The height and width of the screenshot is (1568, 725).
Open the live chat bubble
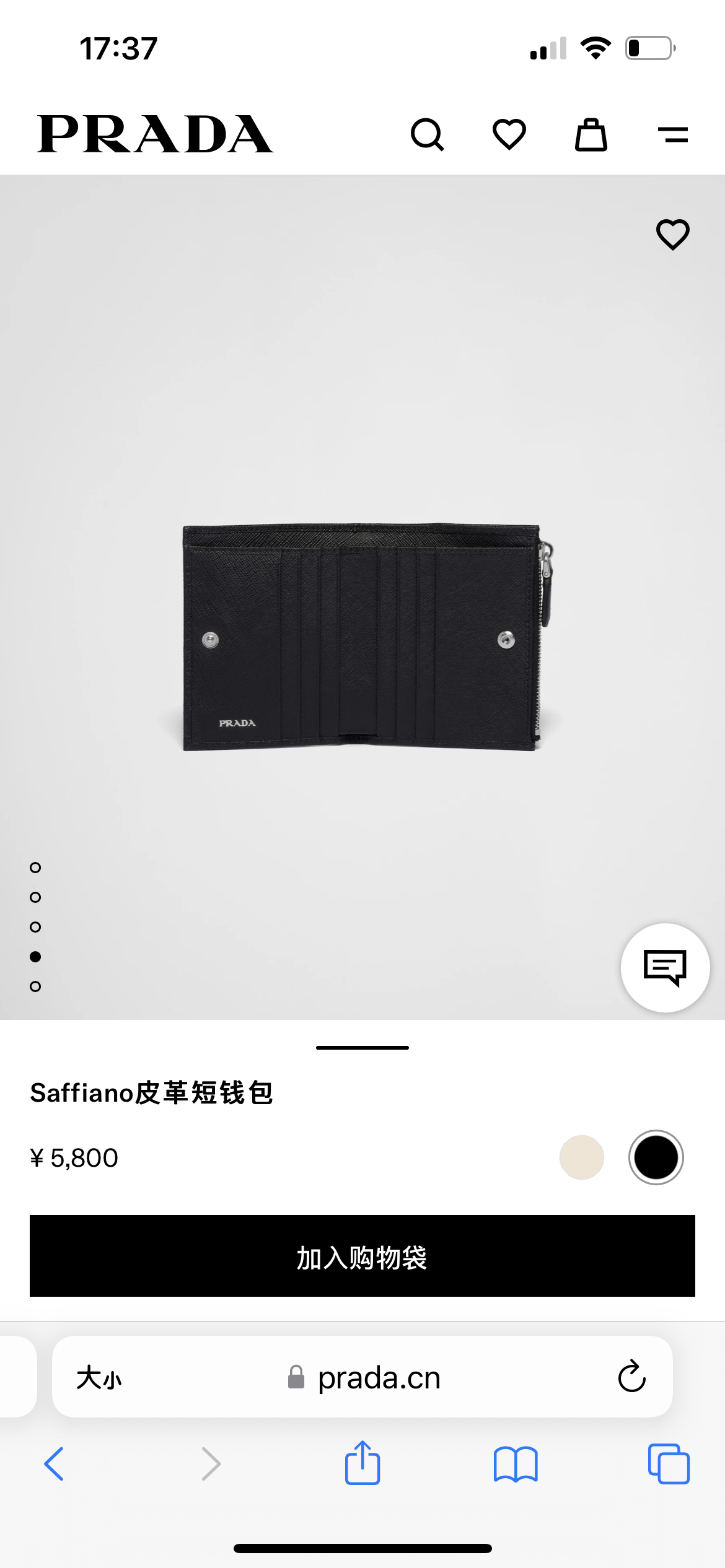click(x=665, y=967)
